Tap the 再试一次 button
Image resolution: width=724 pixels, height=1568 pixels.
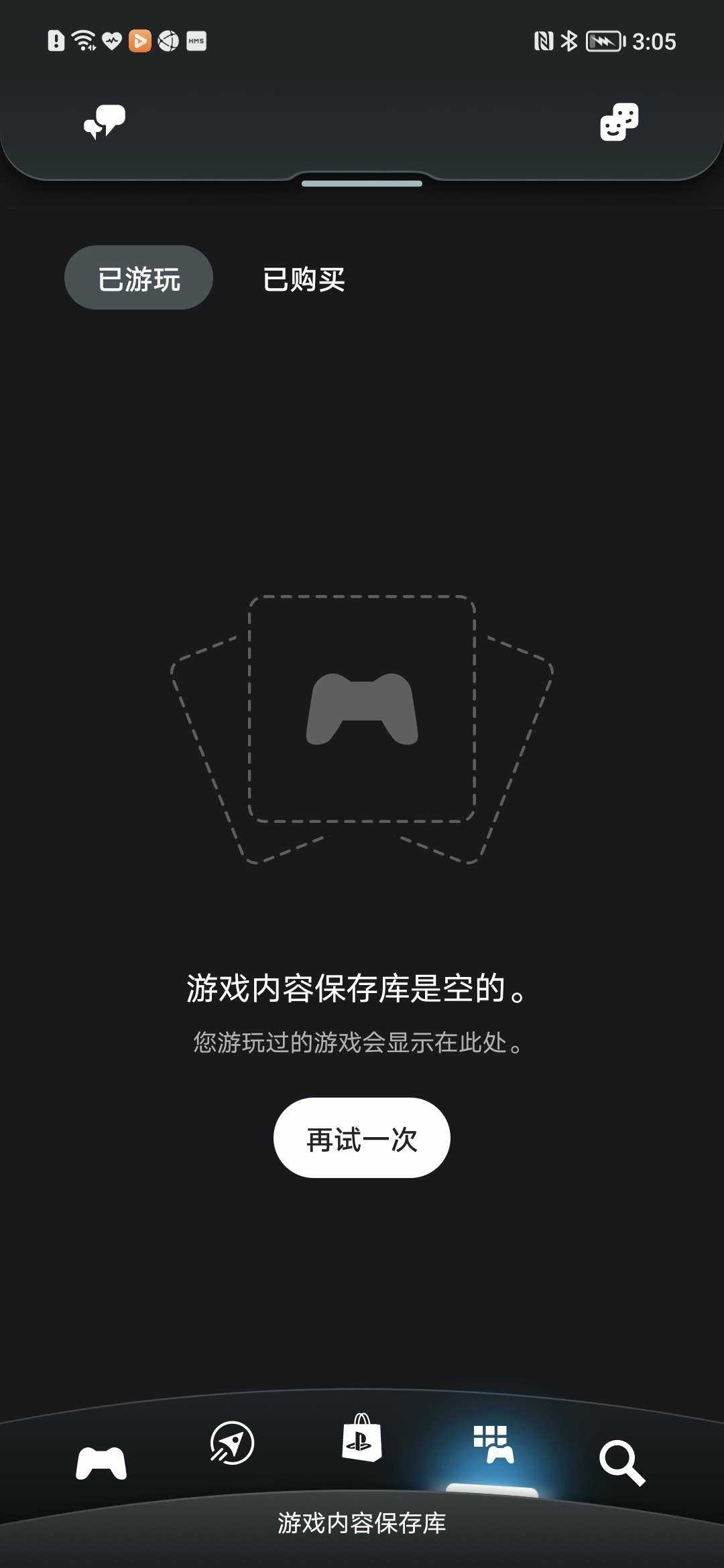click(361, 1138)
